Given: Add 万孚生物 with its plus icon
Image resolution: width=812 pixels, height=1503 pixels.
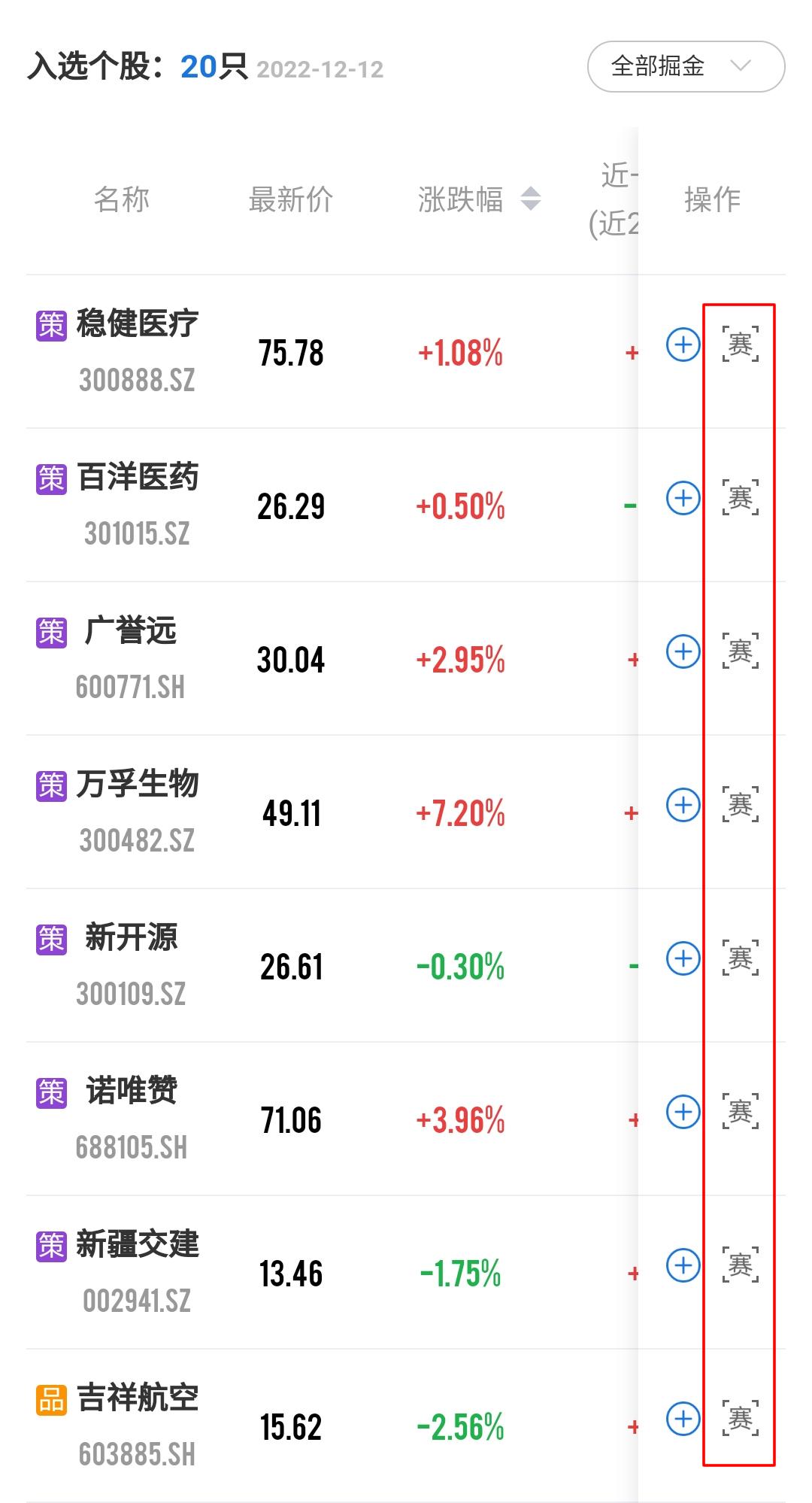Looking at the screenshot, I should (683, 806).
